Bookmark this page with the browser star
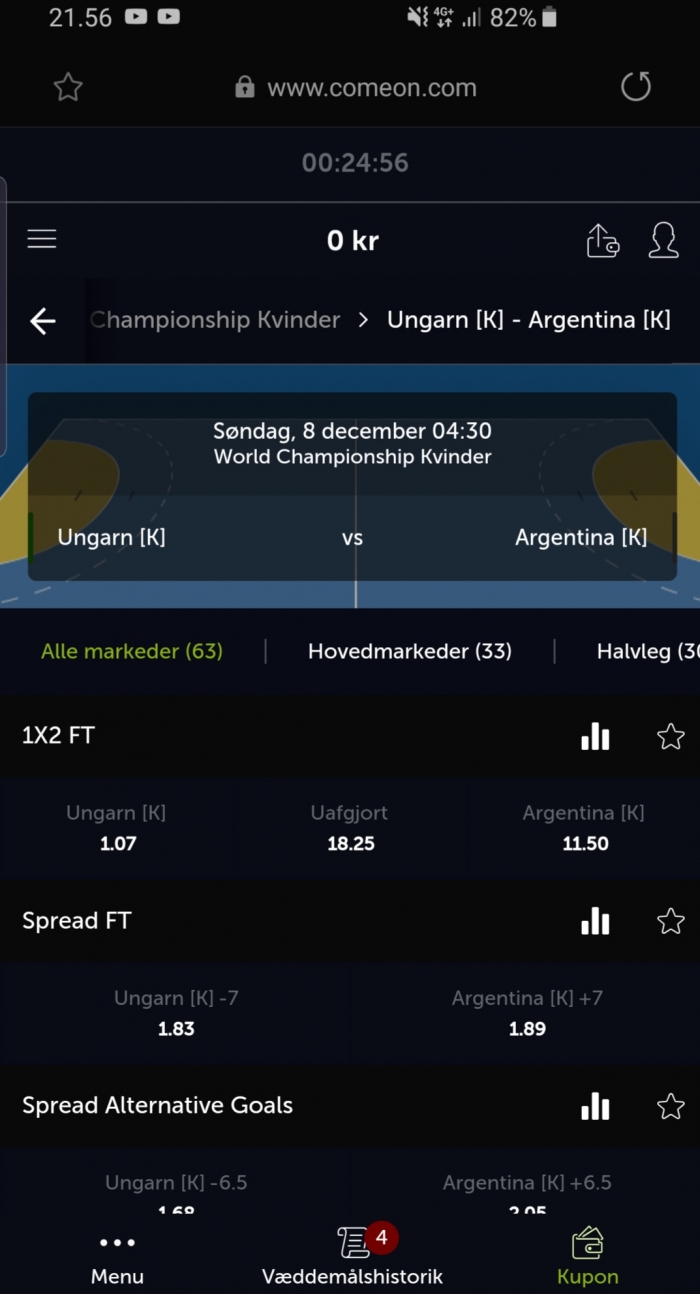Image resolution: width=700 pixels, height=1294 pixels. pos(68,87)
